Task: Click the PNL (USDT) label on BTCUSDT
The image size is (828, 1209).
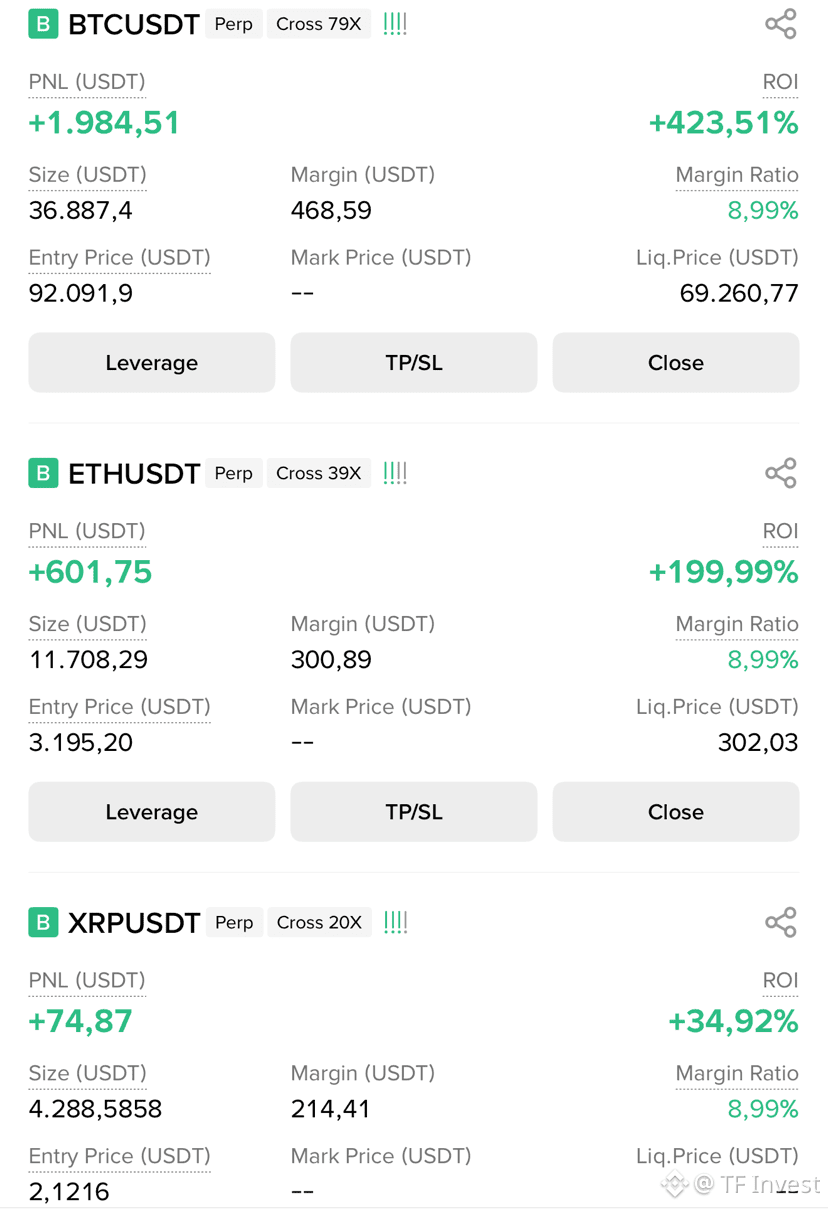Action: (86, 81)
